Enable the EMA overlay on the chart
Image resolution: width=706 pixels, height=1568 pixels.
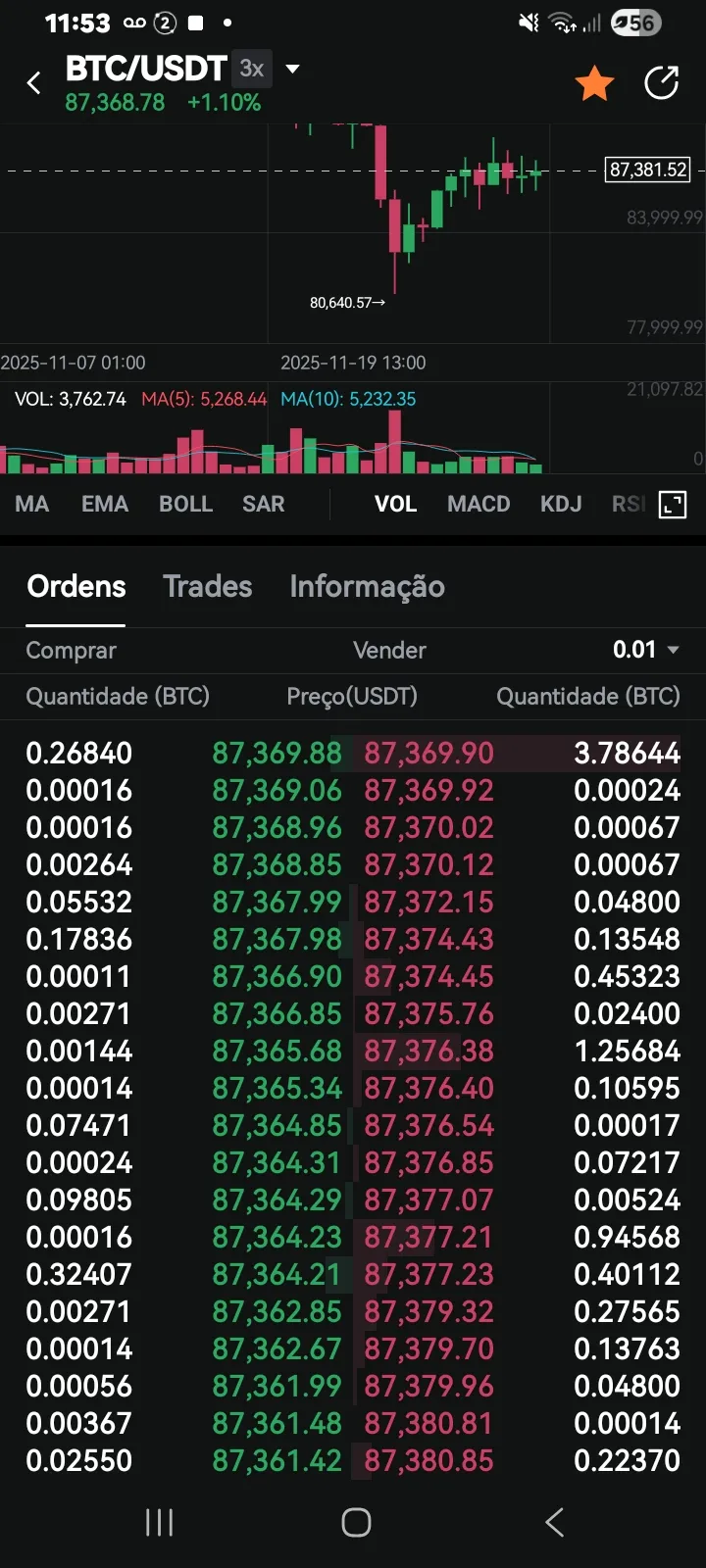point(104,504)
